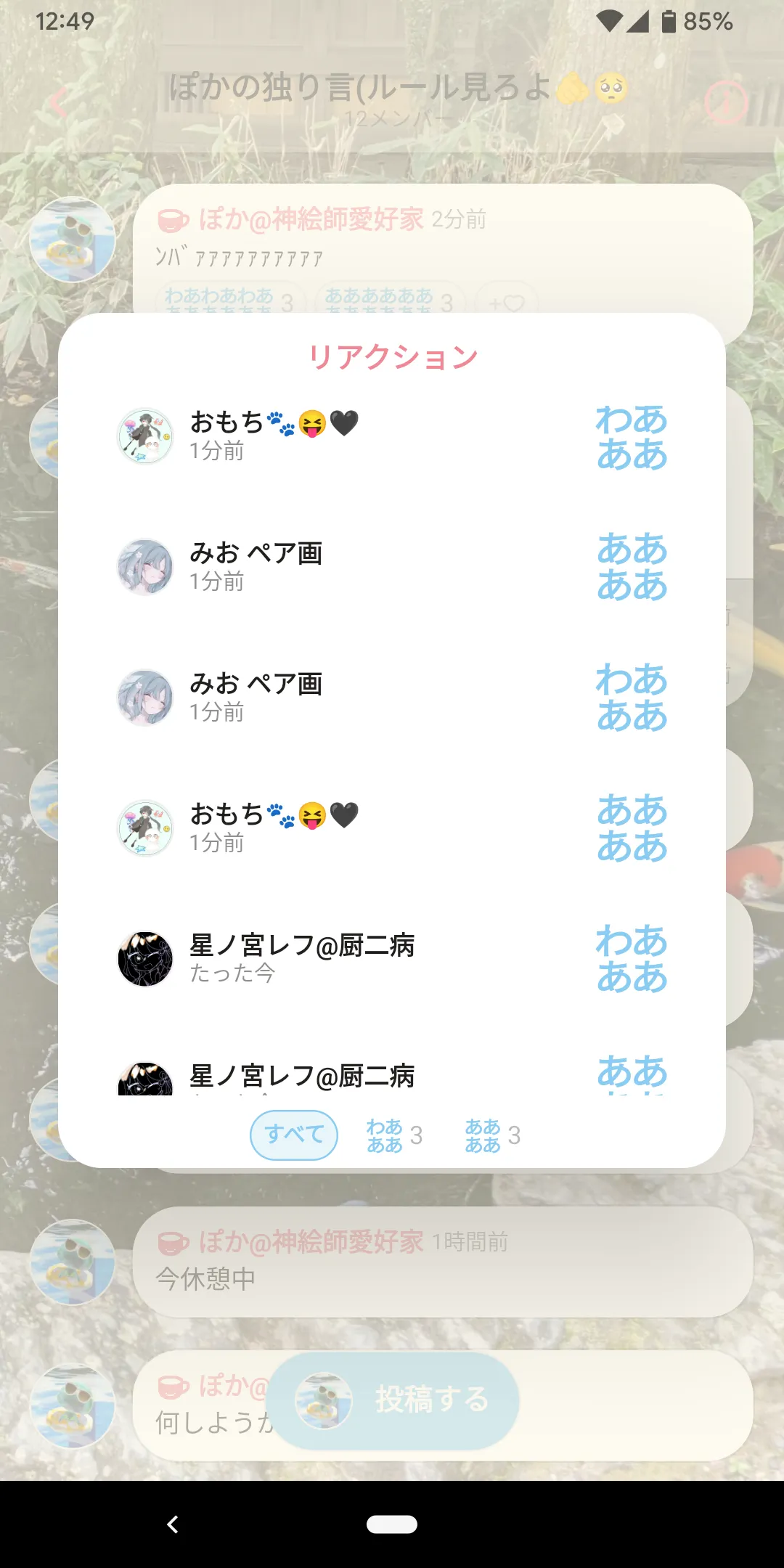
Task: Select the すべて filter tab
Action: coord(294,1135)
